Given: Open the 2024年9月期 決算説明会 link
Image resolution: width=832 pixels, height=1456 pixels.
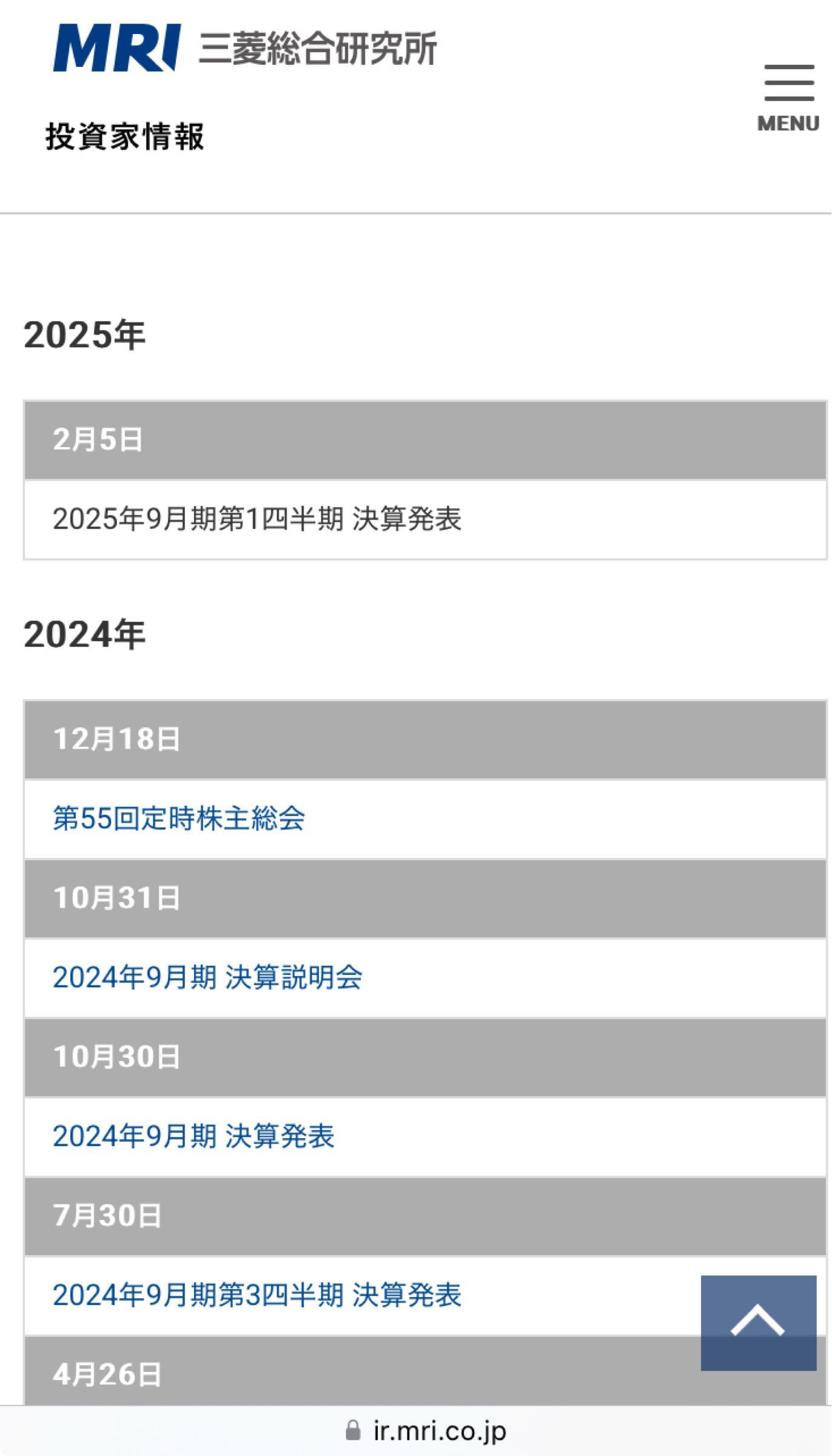Looking at the screenshot, I should tap(207, 977).
